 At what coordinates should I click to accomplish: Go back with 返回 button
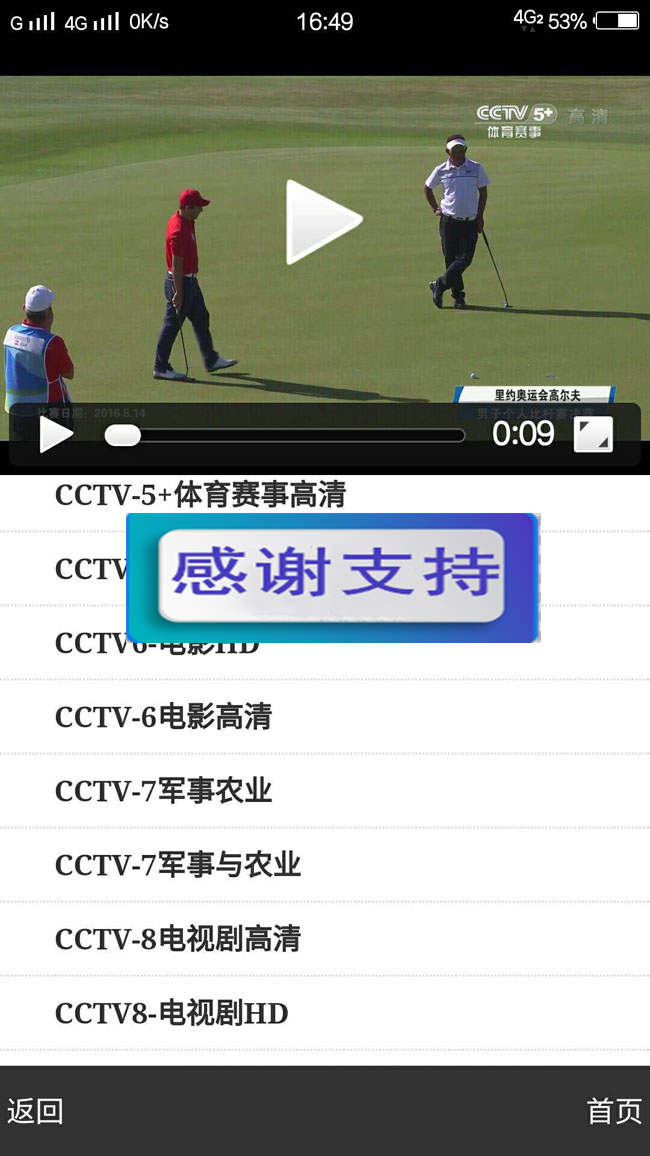[x=36, y=1111]
